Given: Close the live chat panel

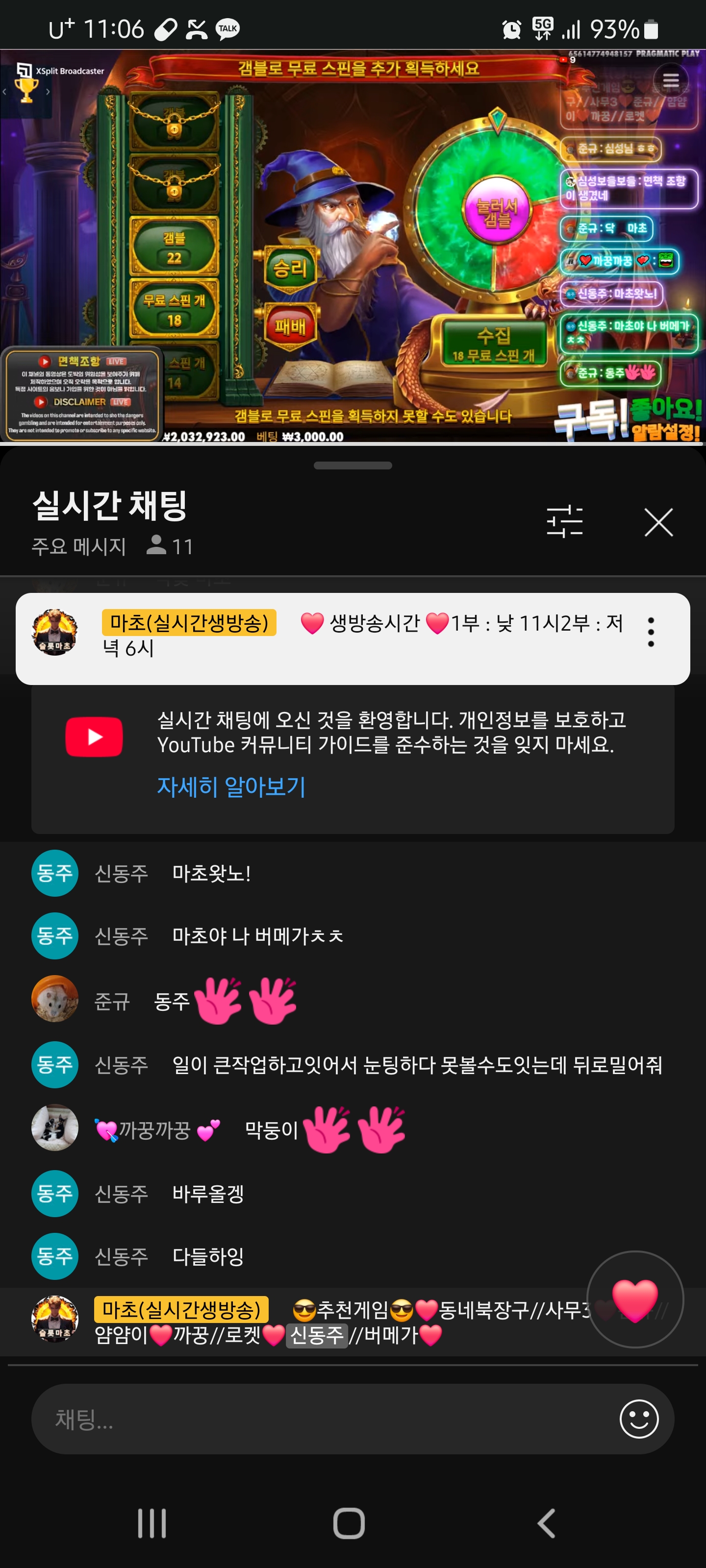Looking at the screenshot, I should [x=658, y=522].
